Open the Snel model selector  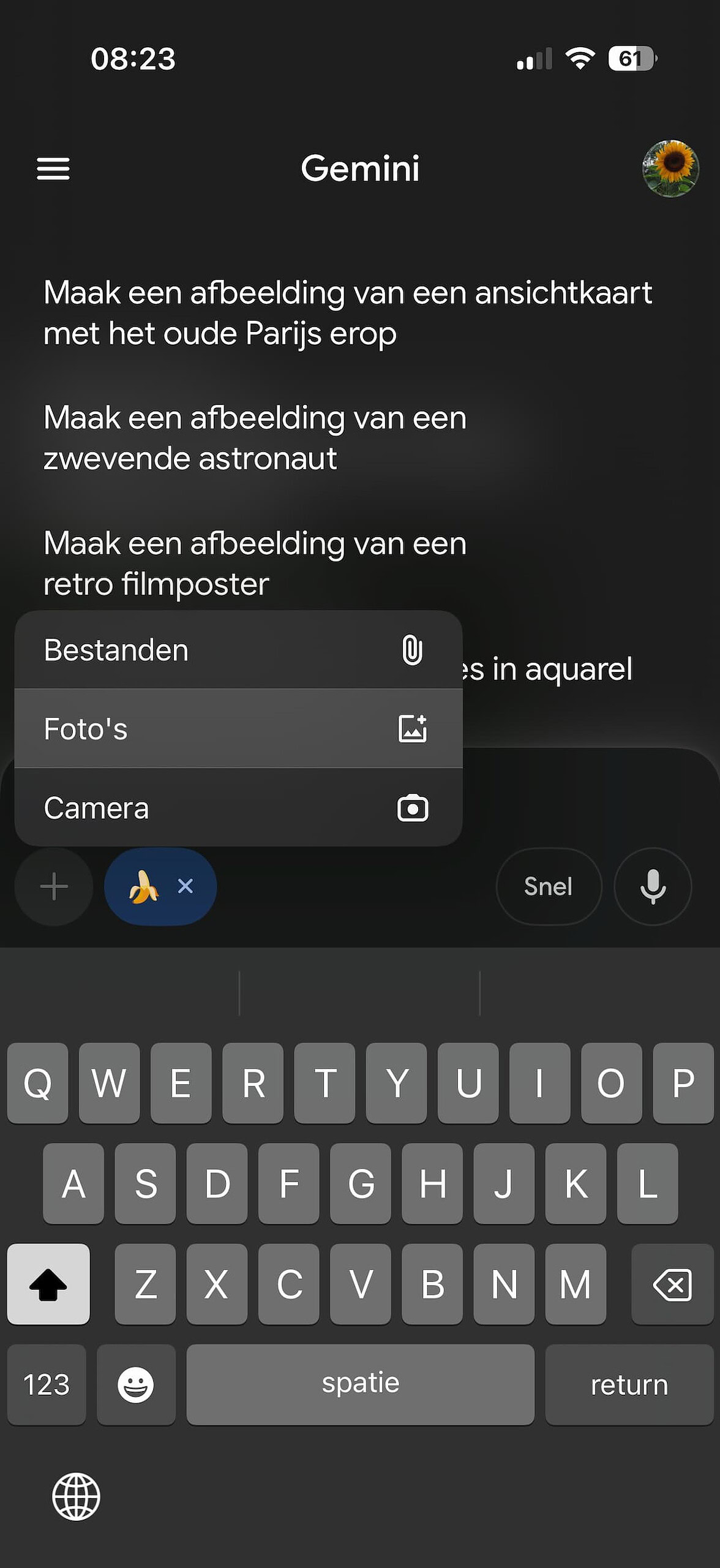pos(548,886)
